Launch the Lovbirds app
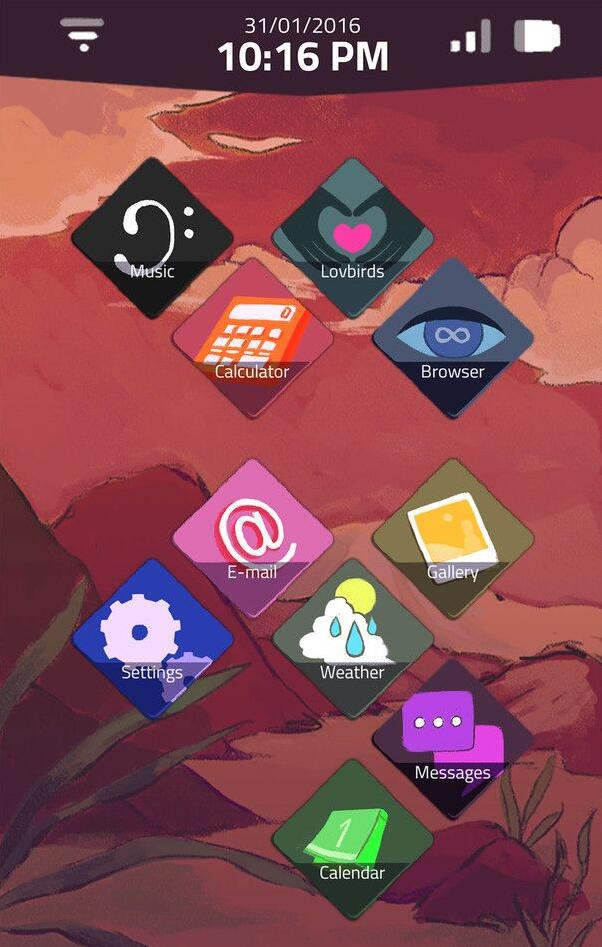The width and height of the screenshot is (602, 947). coord(352,238)
